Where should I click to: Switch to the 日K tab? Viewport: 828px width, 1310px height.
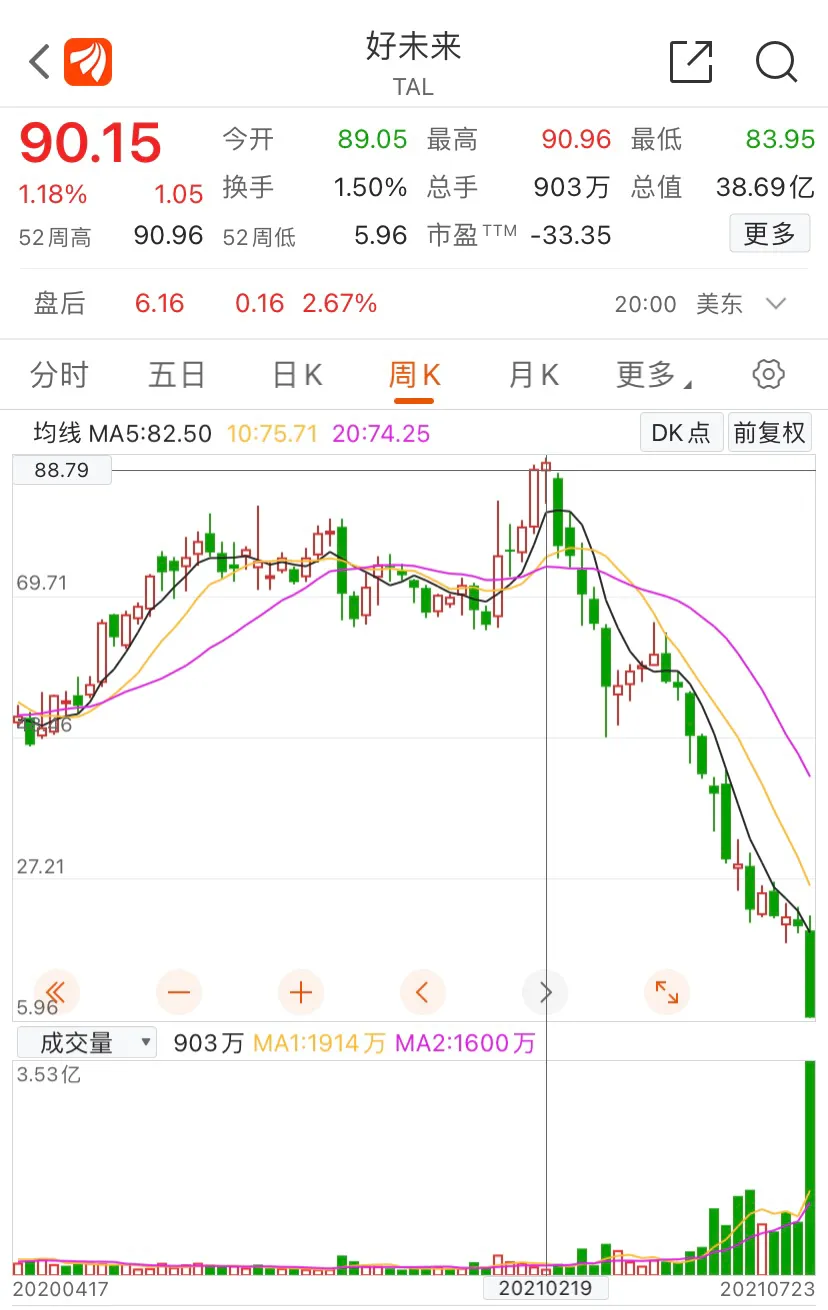tap(297, 375)
